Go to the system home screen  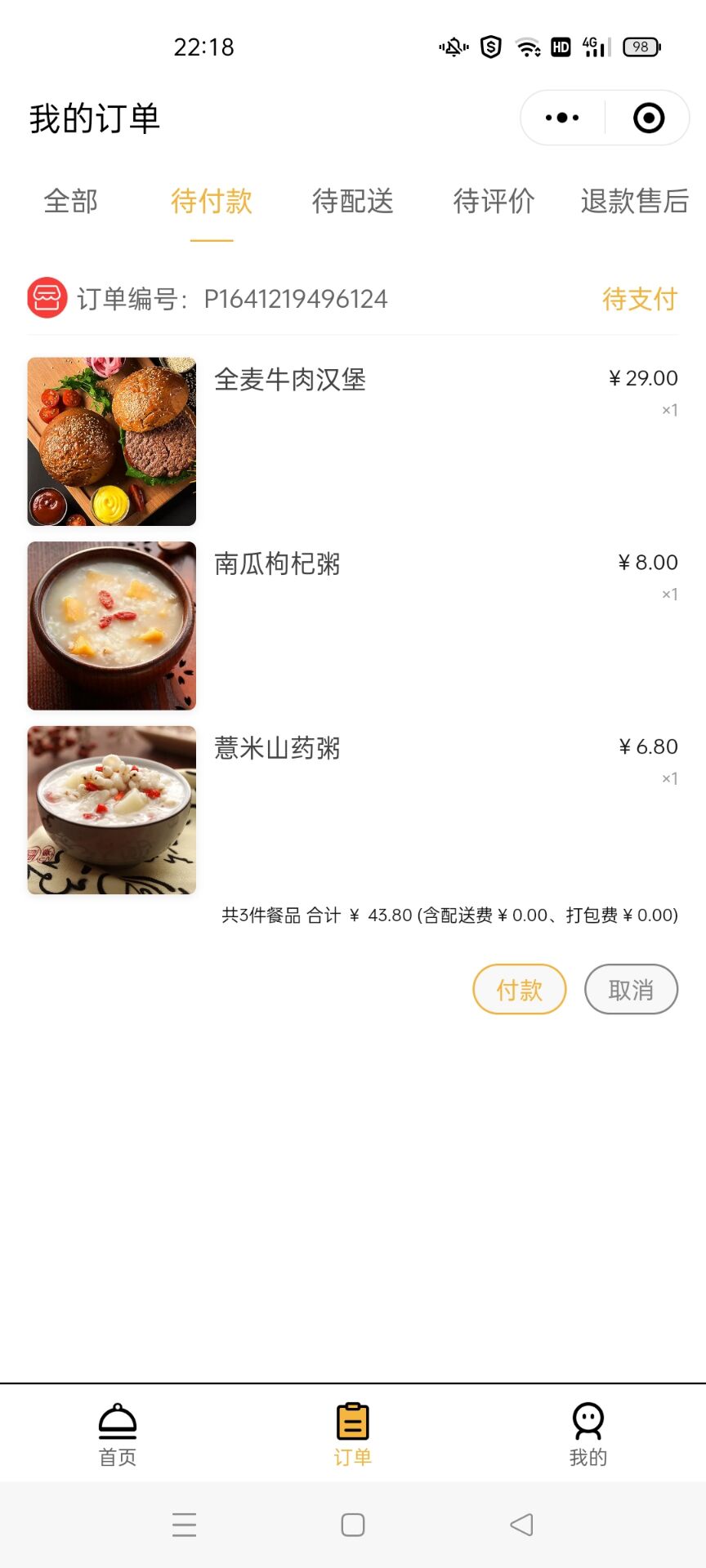[353, 1525]
